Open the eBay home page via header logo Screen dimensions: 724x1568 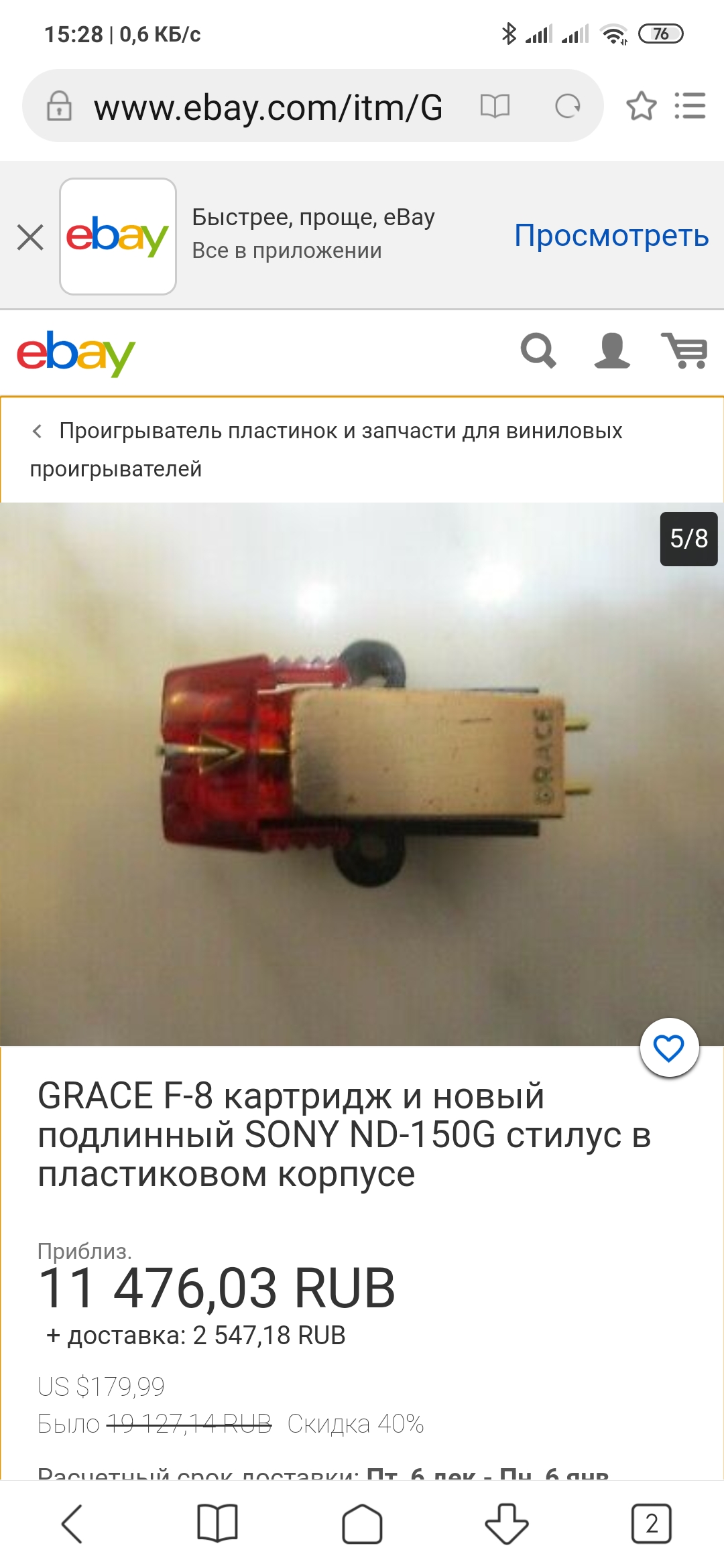tap(76, 353)
